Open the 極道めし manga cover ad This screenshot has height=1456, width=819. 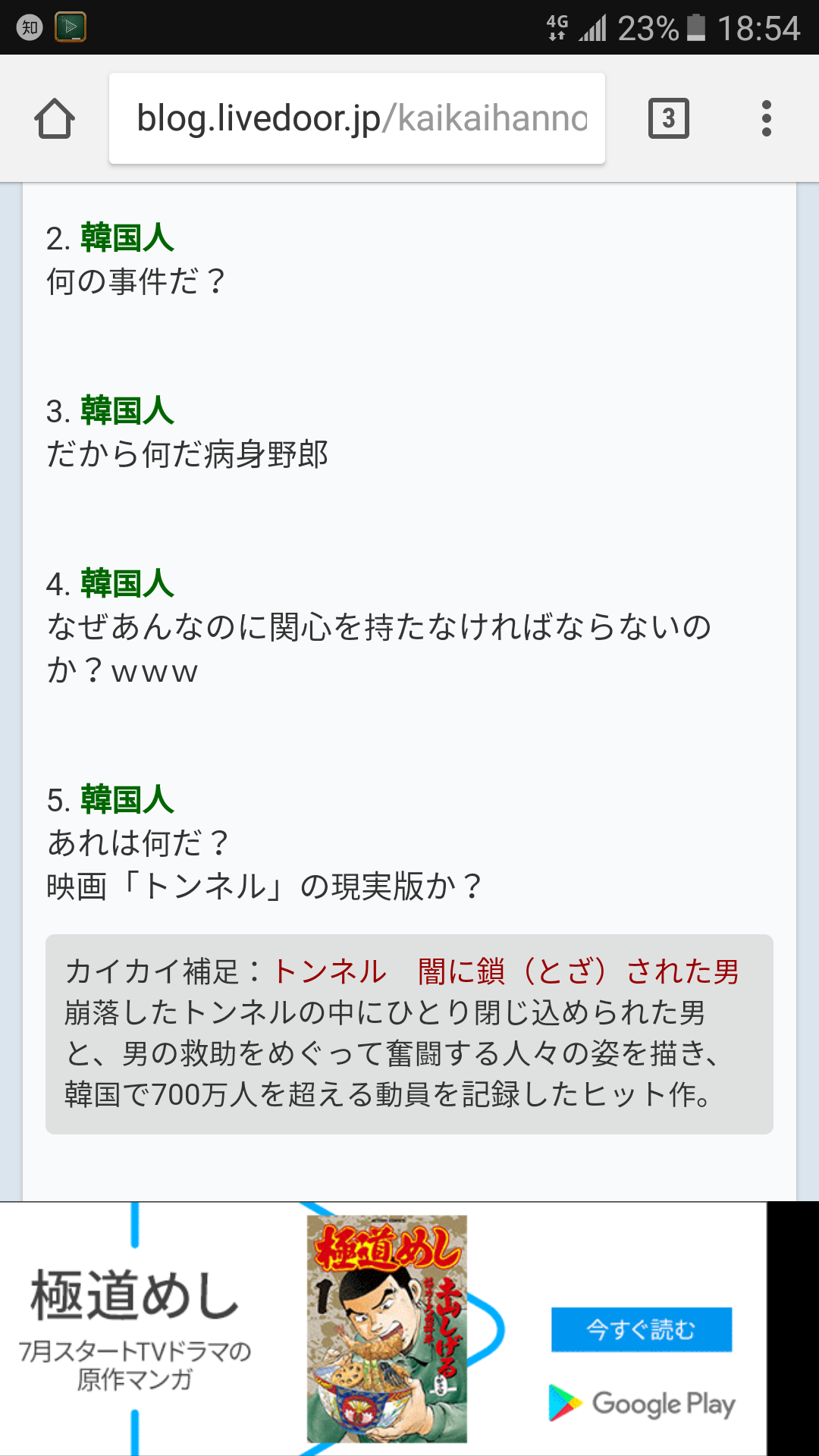pos(387,1329)
